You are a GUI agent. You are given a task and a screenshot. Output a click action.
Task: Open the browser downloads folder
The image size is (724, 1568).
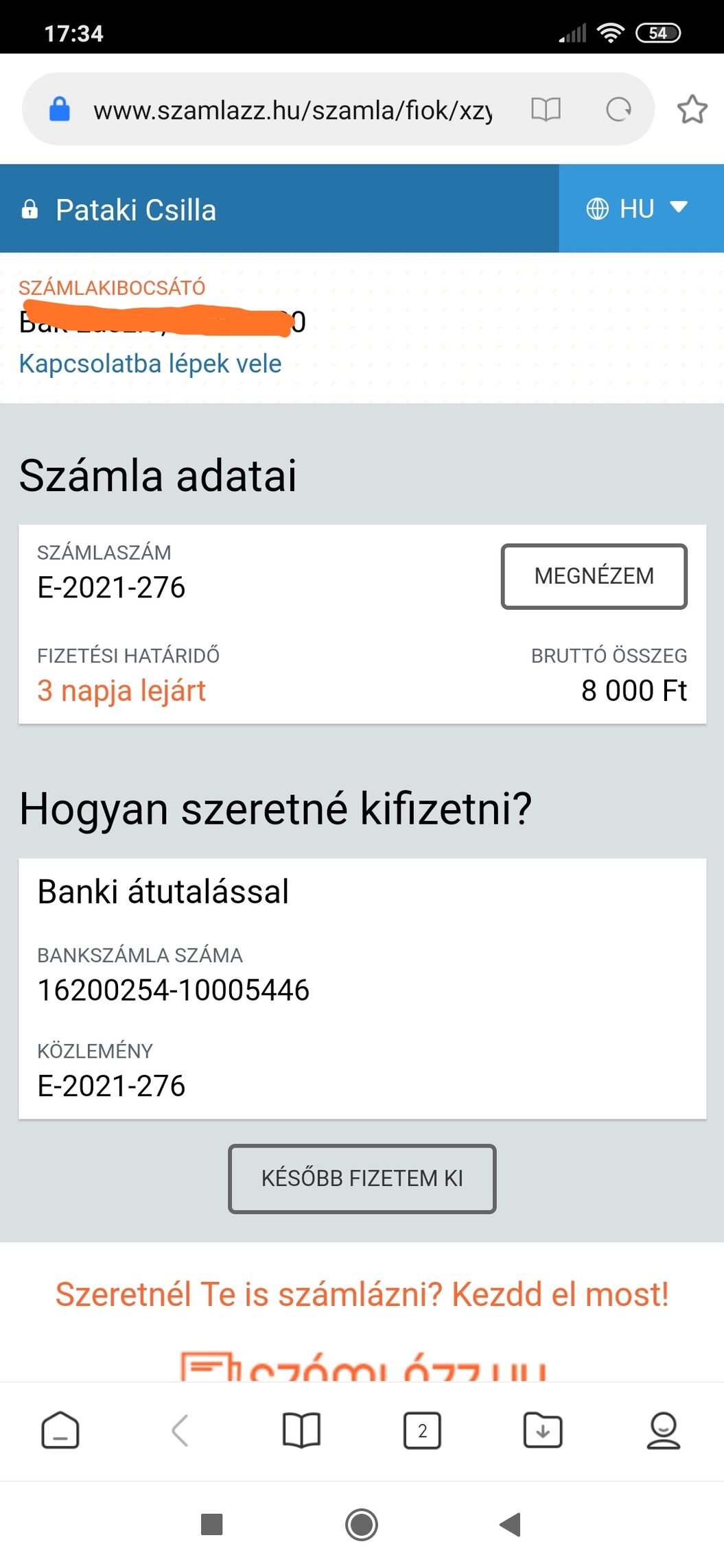click(542, 1431)
